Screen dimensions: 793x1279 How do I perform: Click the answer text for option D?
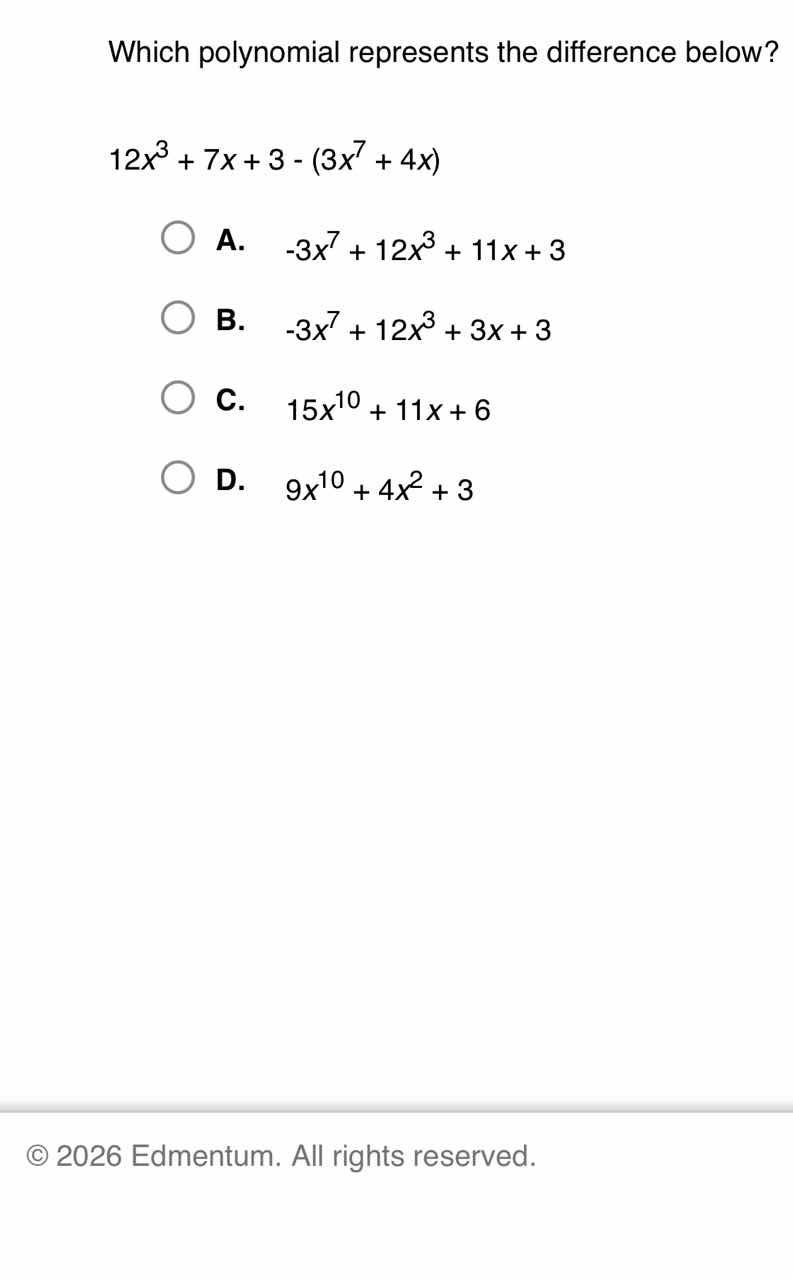[x=380, y=489]
